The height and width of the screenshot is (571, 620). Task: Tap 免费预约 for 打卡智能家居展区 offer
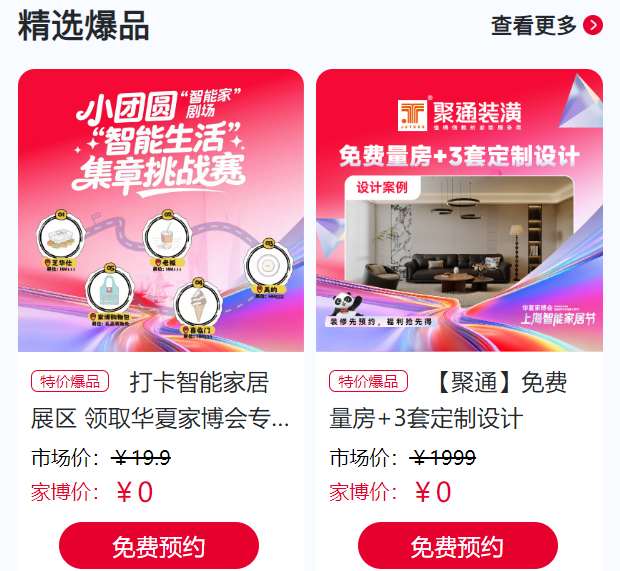click(x=159, y=546)
